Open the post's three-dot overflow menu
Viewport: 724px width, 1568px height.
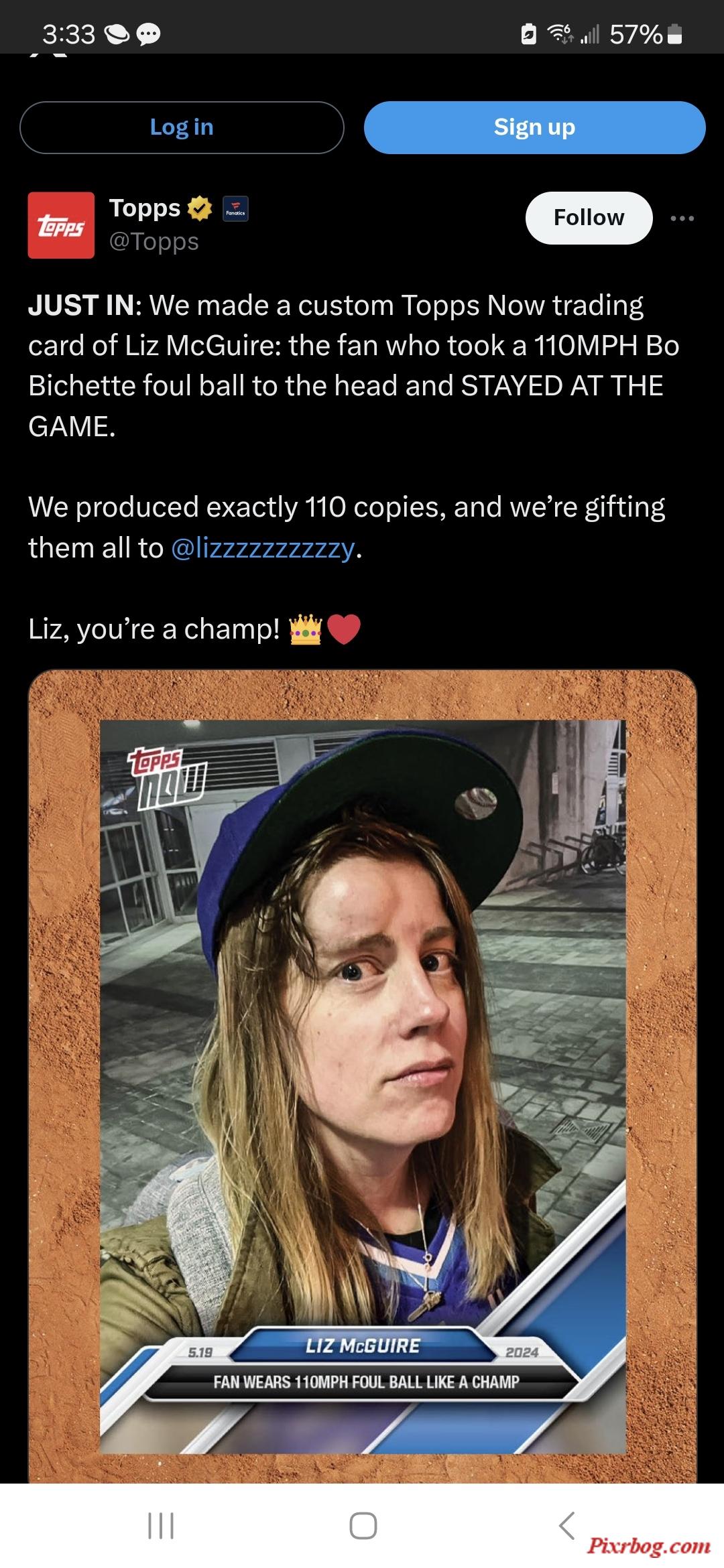[x=682, y=218]
